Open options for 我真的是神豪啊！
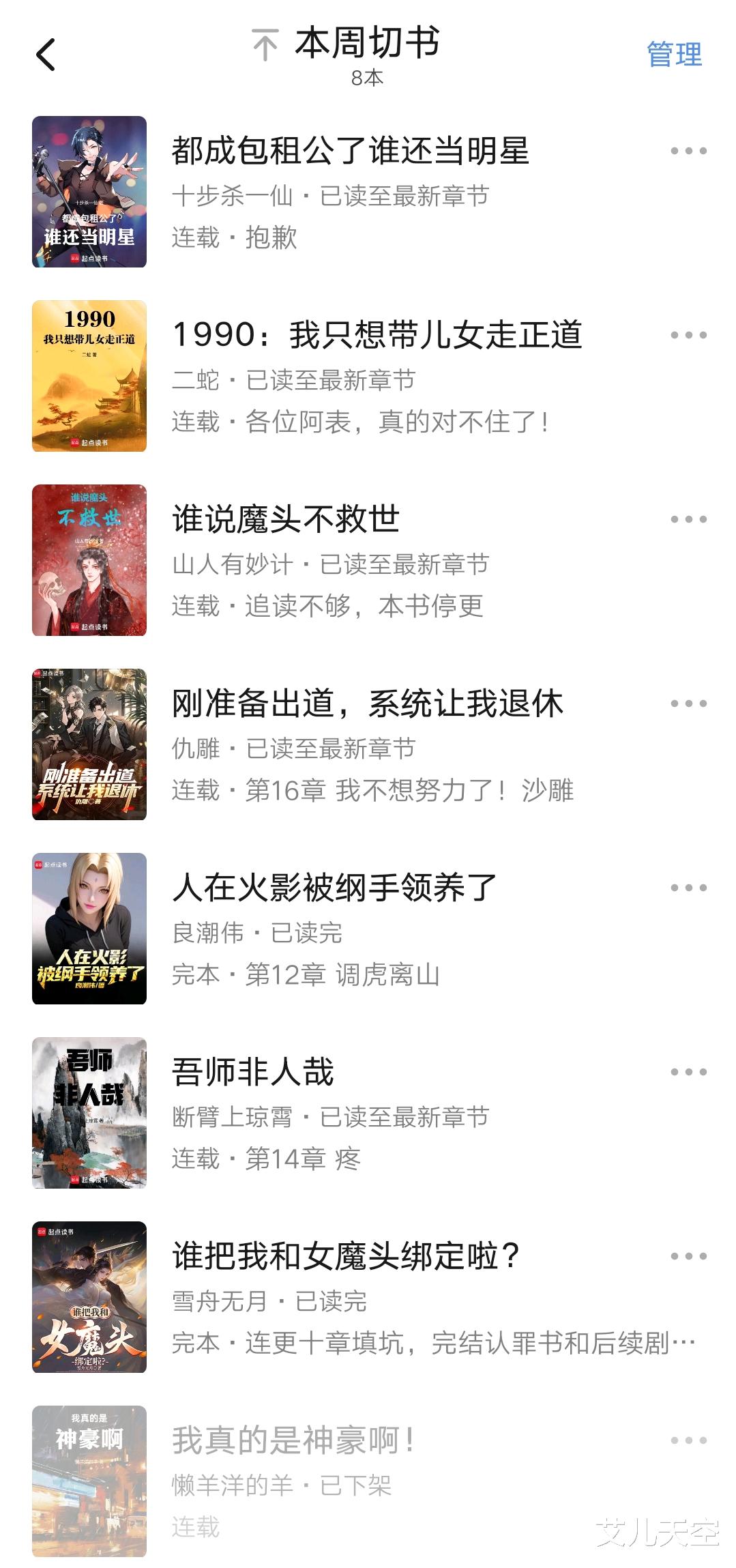The height and width of the screenshot is (1568, 736). tap(688, 1440)
